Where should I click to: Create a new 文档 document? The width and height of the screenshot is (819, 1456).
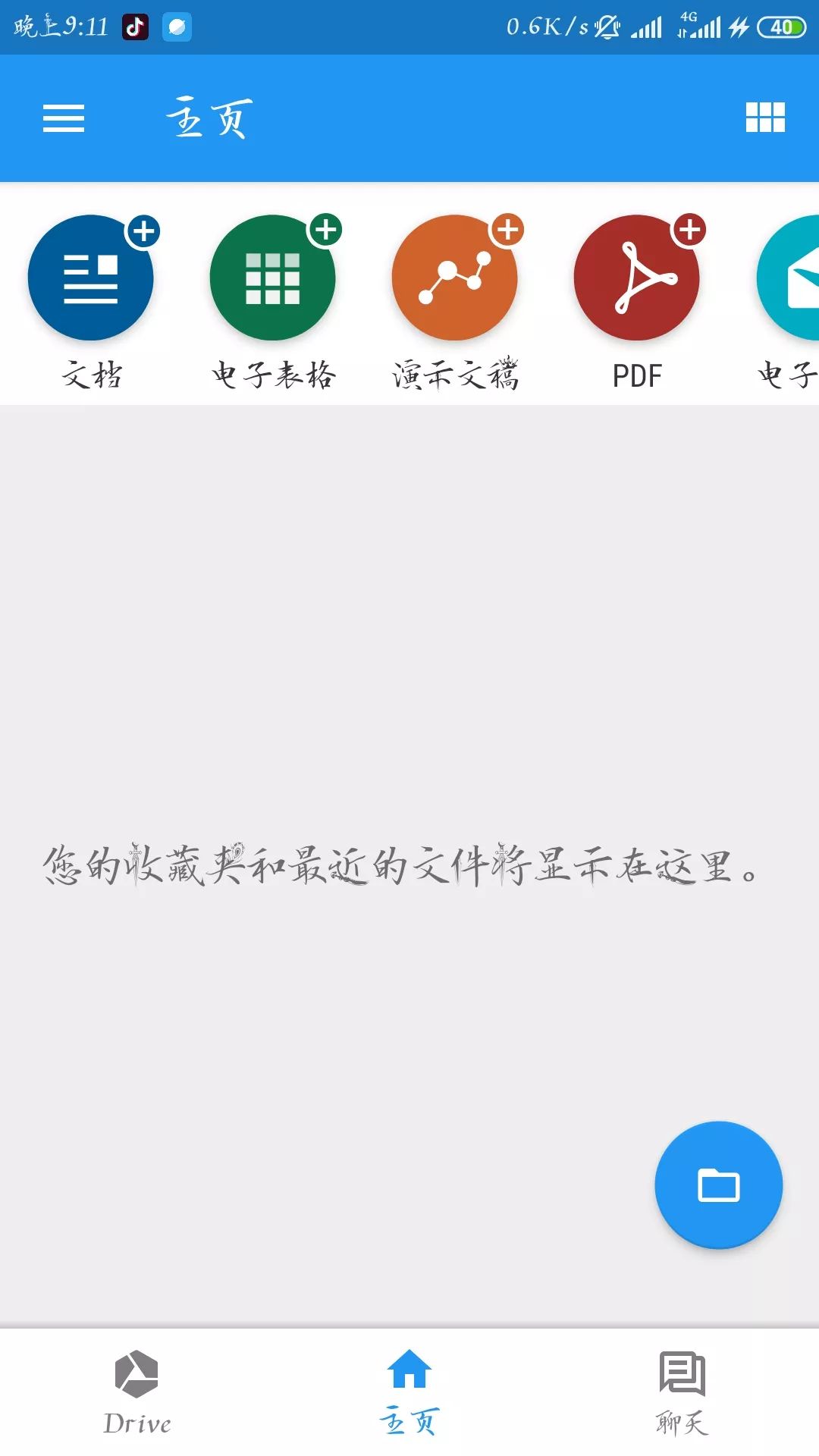click(x=91, y=278)
